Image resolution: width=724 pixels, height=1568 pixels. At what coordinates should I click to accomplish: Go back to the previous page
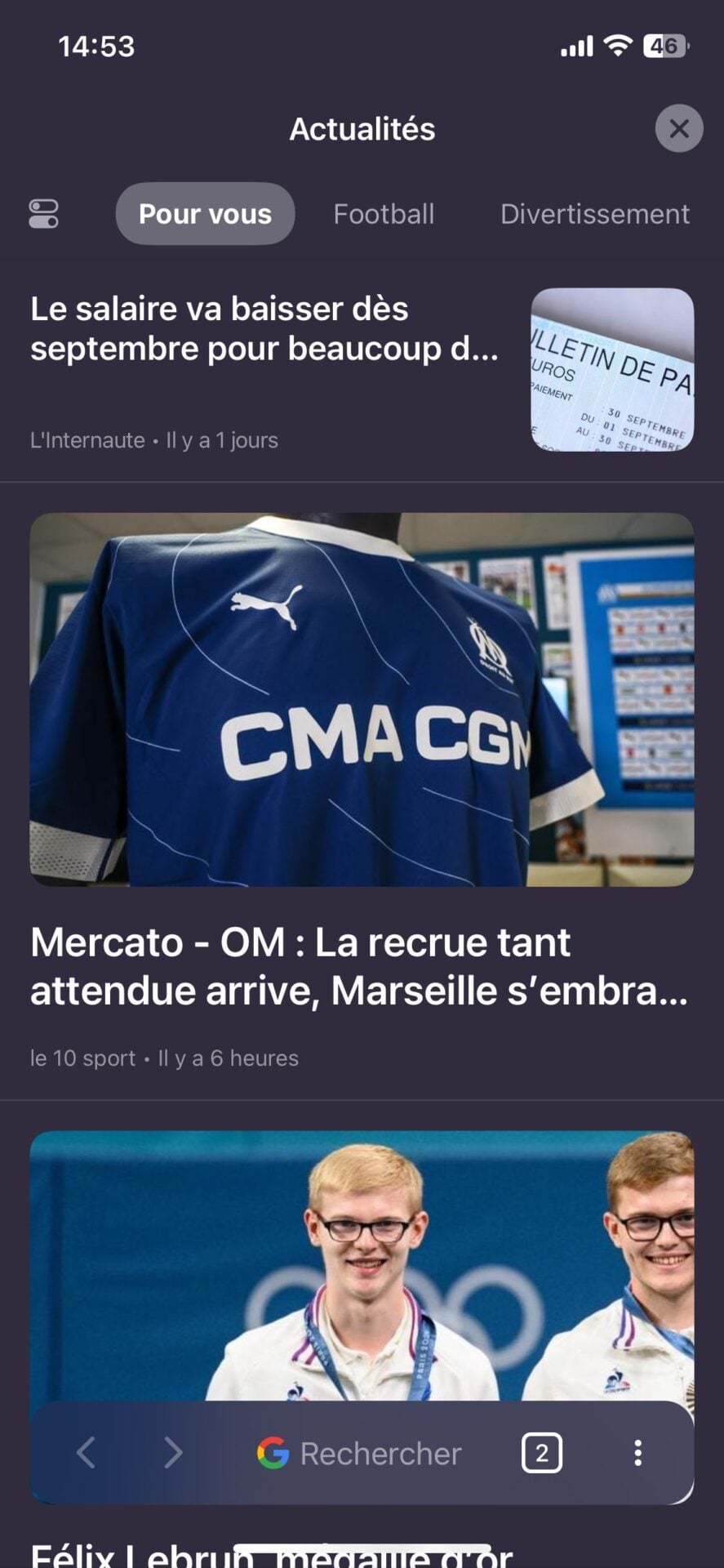pos(86,1453)
